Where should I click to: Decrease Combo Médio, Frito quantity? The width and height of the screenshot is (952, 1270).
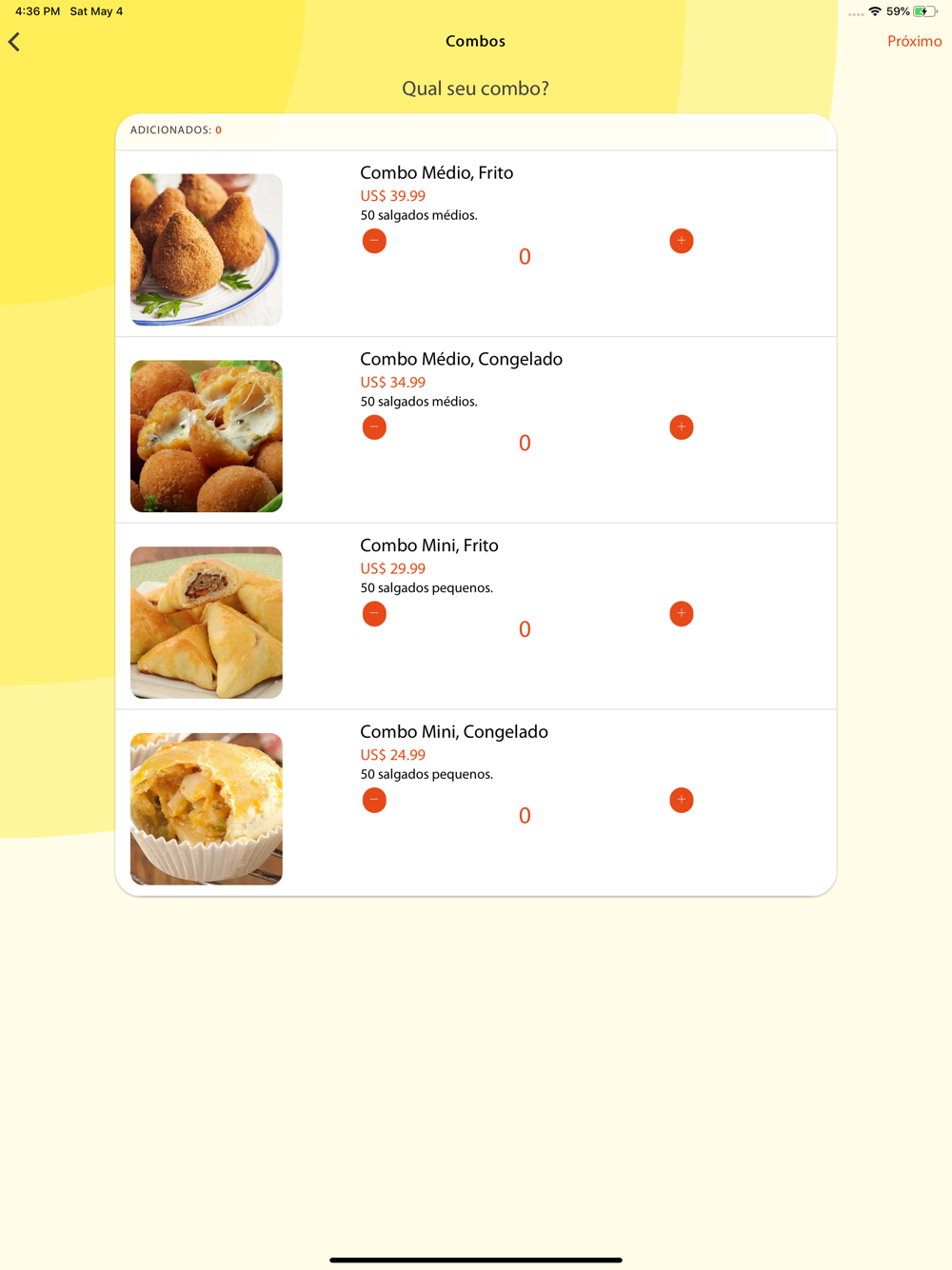(x=374, y=241)
